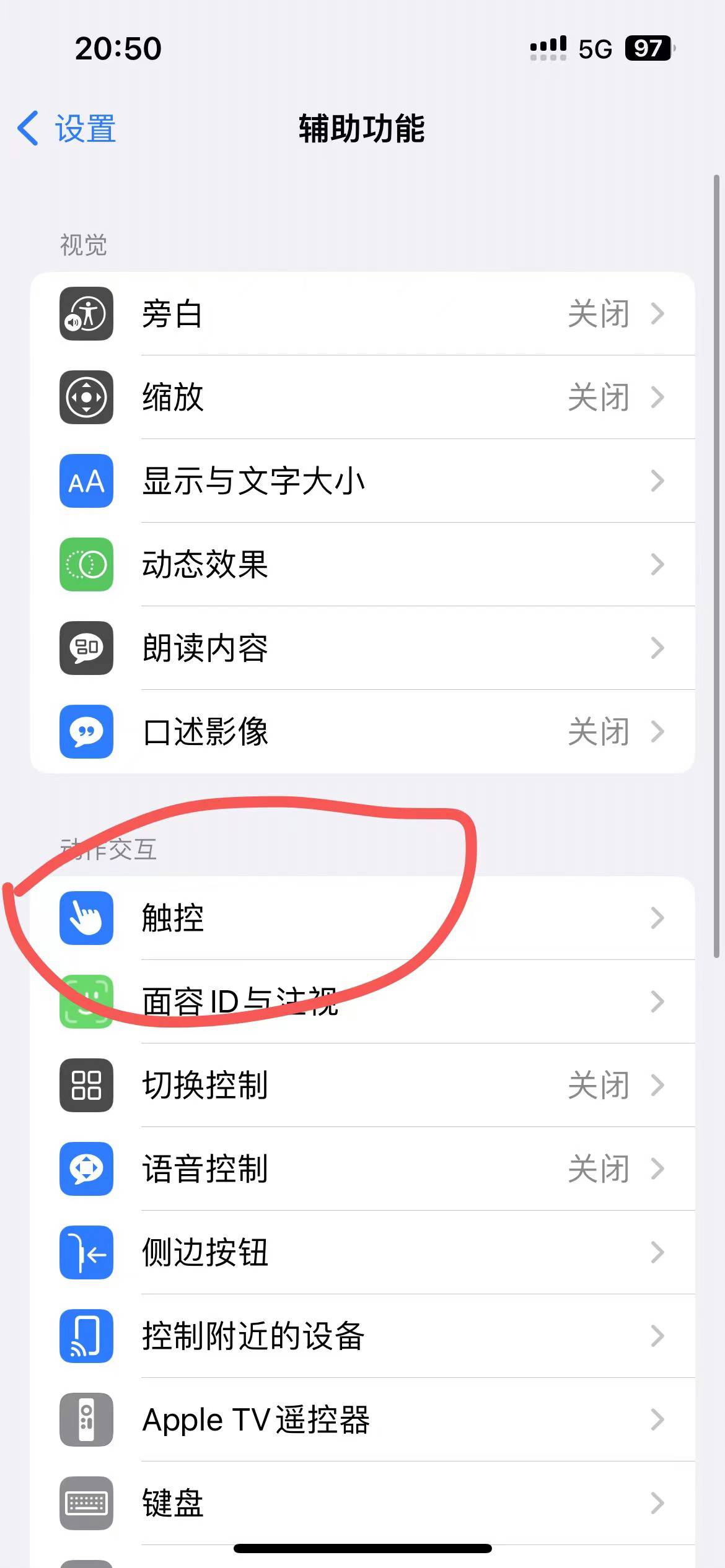
Task: Open 语音控制 settings
Action: click(362, 1169)
